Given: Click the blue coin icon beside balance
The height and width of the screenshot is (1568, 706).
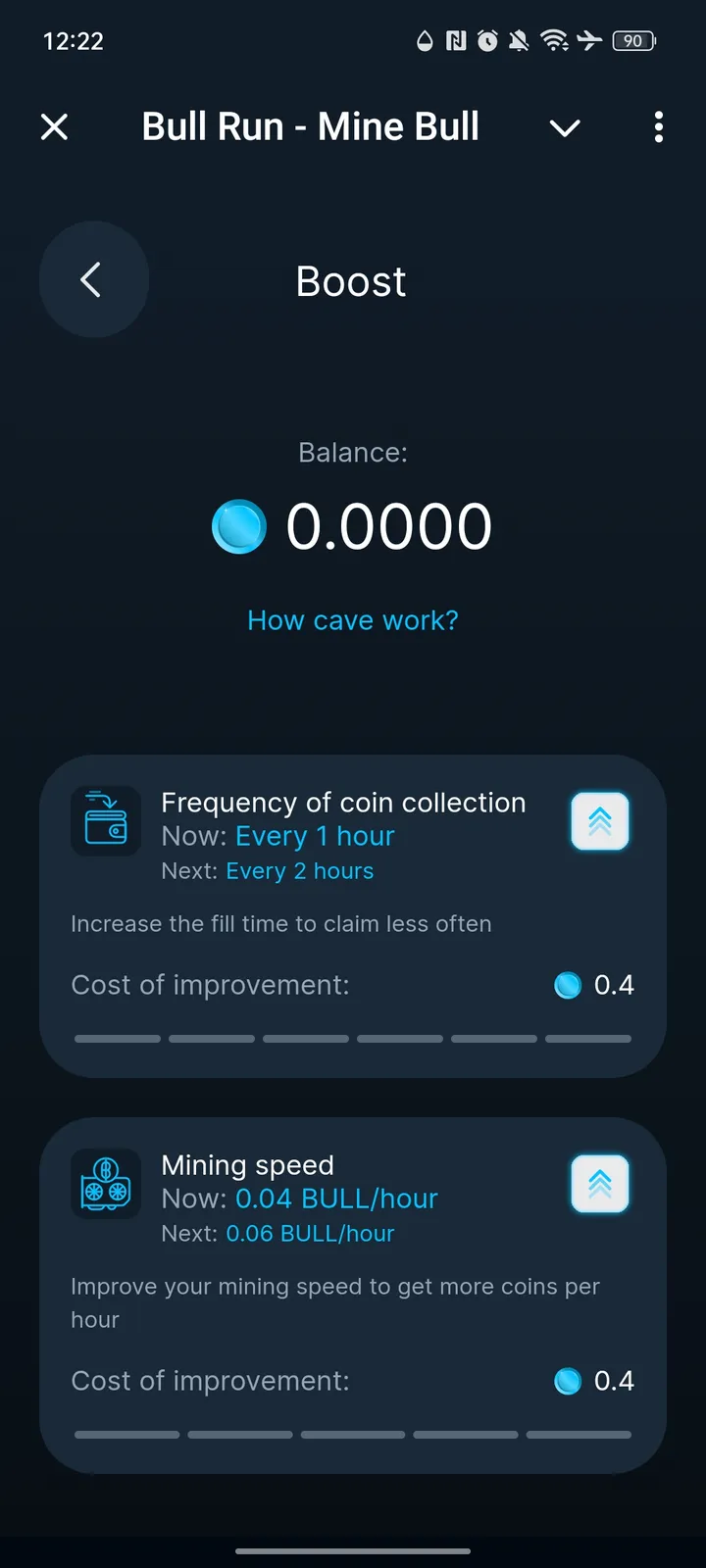Looking at the screenshot, I should 239,525.
